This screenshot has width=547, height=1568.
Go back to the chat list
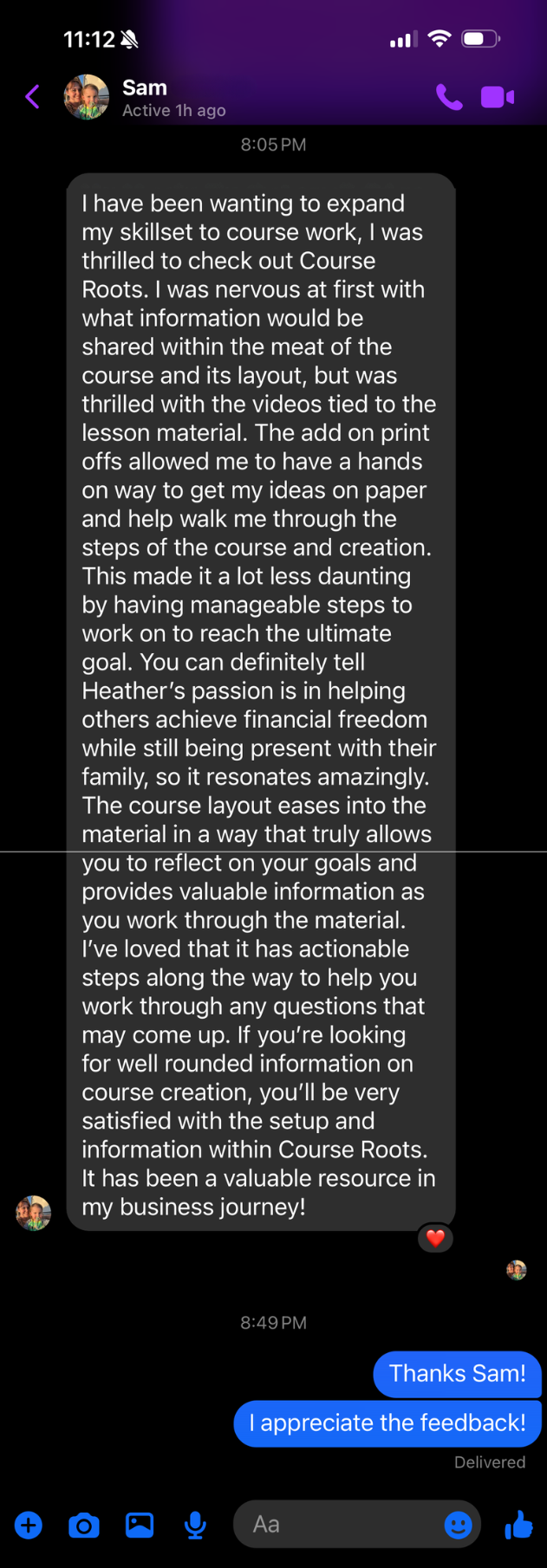(33, 97)
